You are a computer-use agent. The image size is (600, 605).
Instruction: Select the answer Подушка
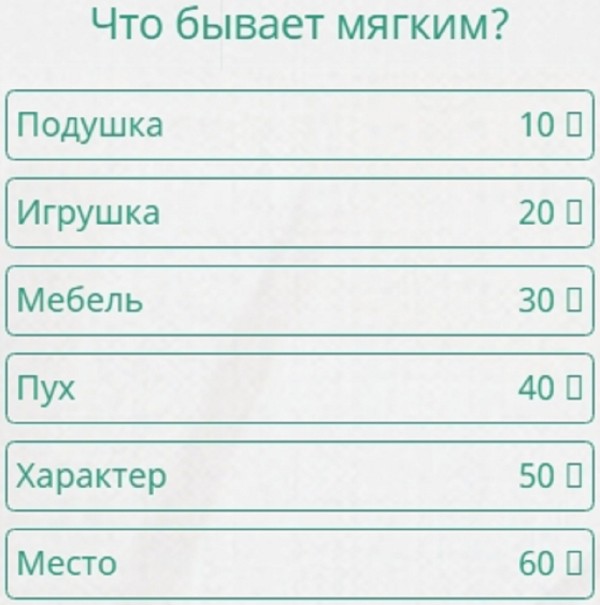tap(298, 125)
